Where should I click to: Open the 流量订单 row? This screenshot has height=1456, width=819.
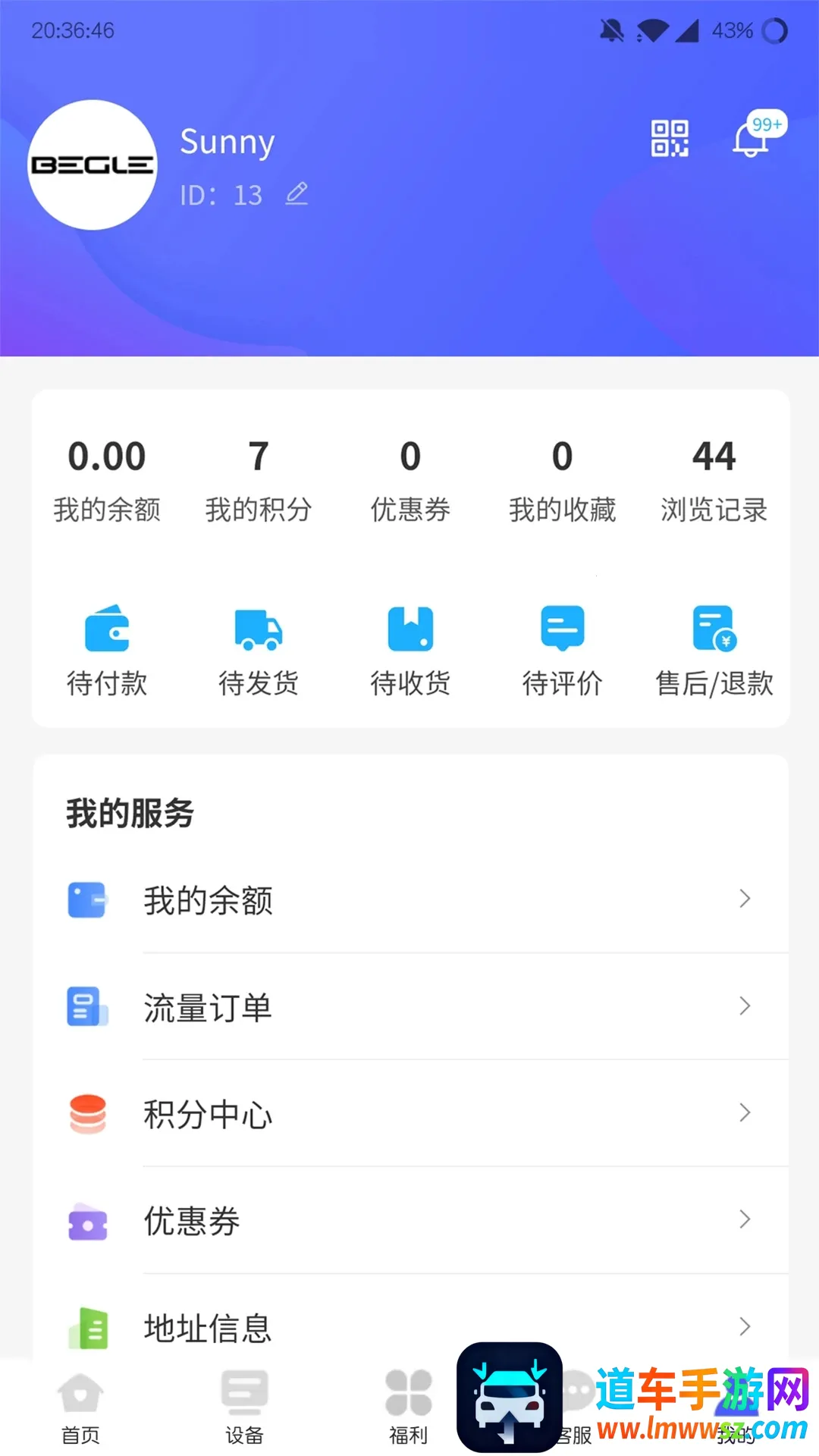point(409,1007)
